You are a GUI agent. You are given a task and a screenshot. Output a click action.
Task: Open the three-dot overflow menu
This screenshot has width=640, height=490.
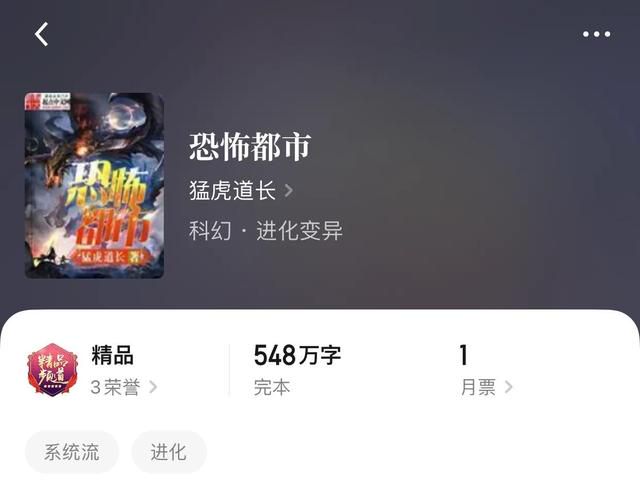[x=596, y=34]
